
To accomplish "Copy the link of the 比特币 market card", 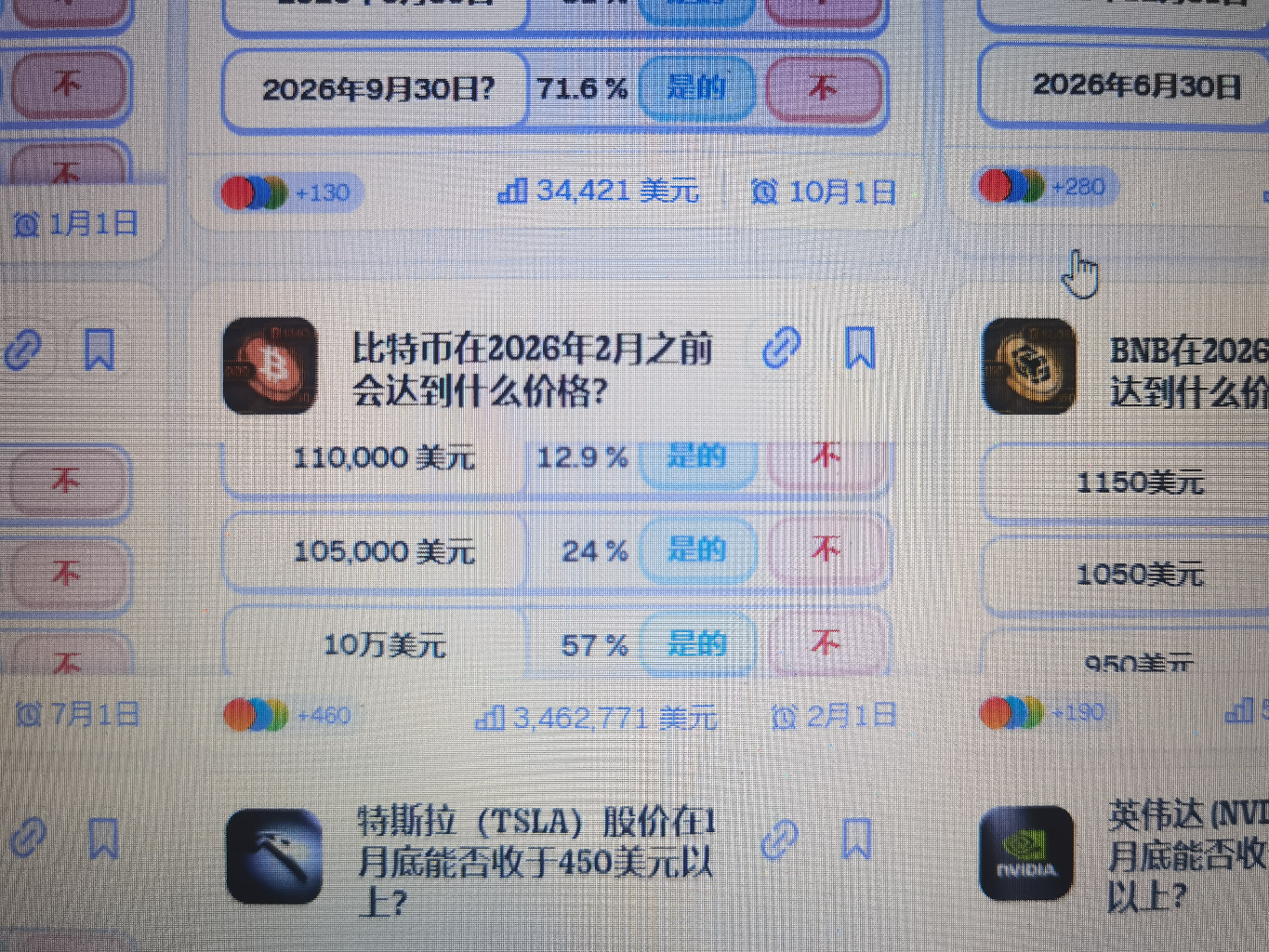I will point(781,349).
